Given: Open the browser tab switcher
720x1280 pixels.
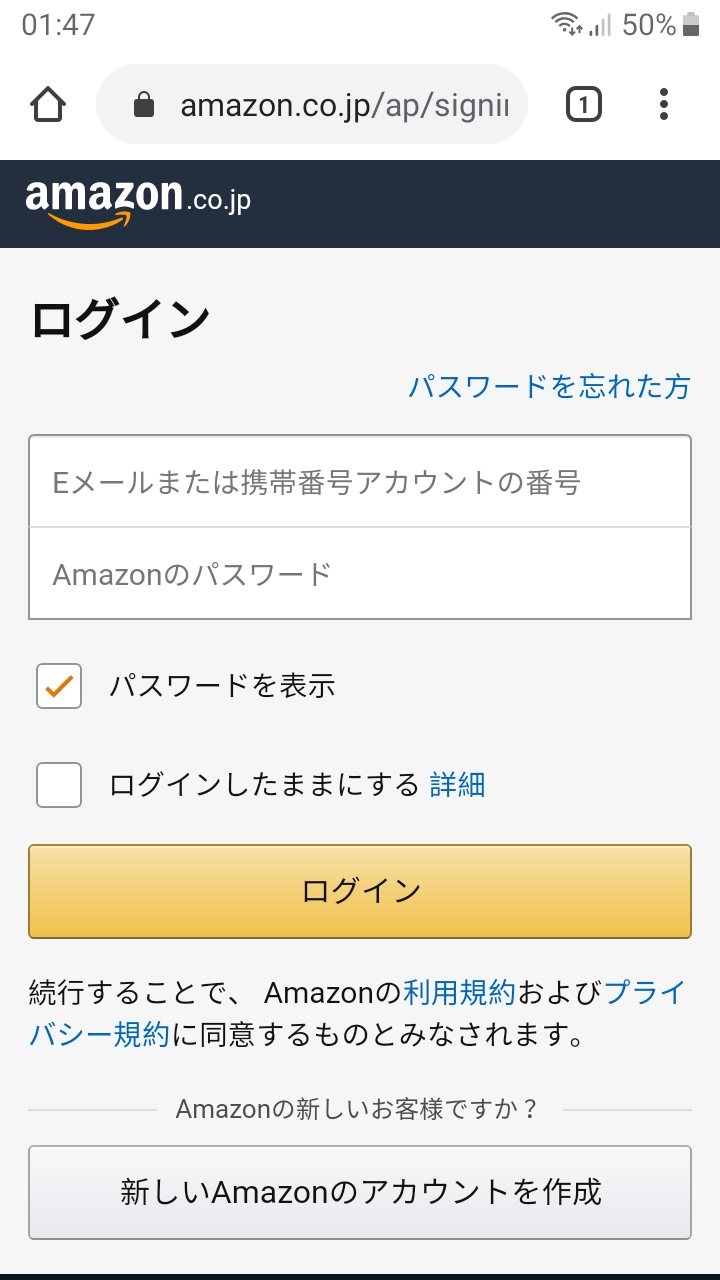Looking at the screenshot, I should pyautogui.click(x=584, y=105).
